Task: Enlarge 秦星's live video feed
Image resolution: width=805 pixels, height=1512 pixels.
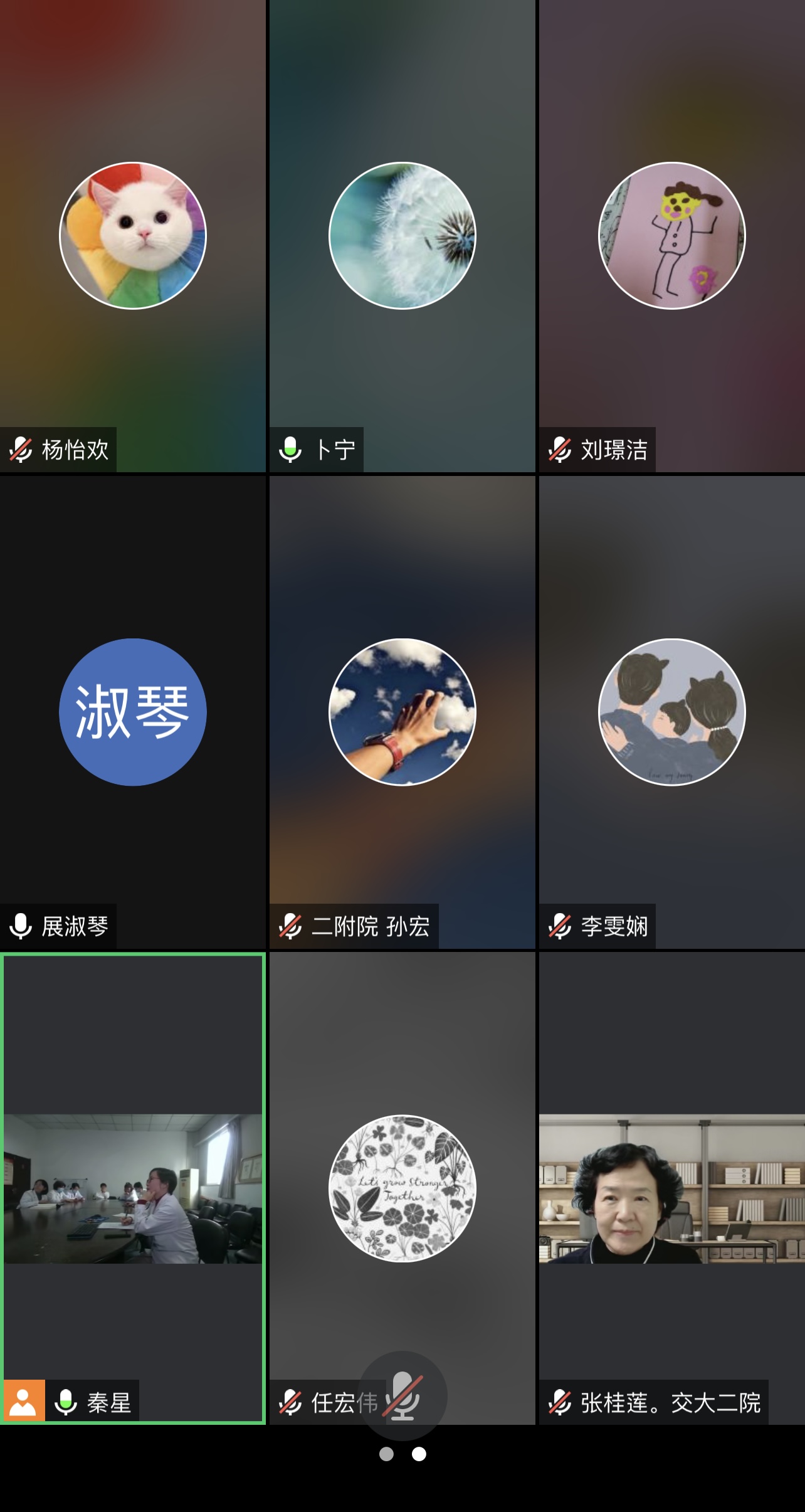Action: tap(133, 1189)
